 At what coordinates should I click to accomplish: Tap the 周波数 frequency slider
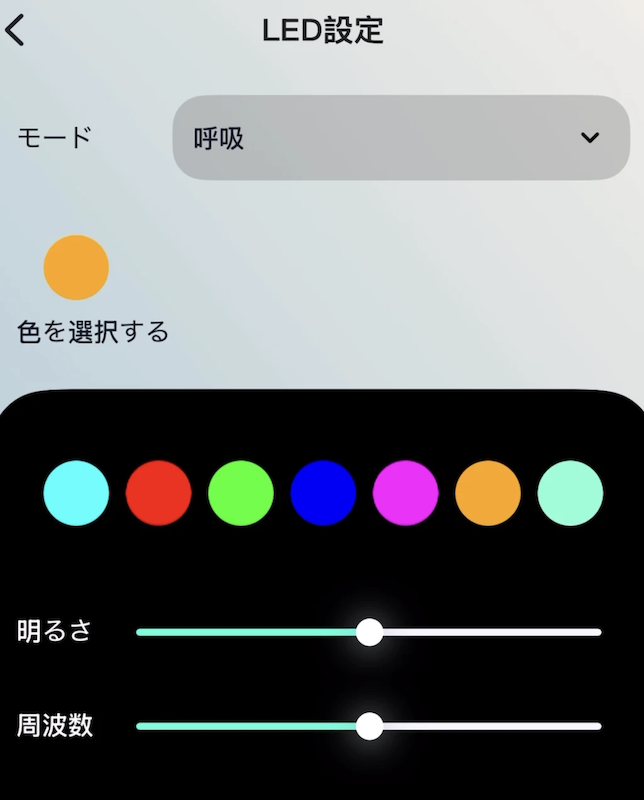click(370, 726)
